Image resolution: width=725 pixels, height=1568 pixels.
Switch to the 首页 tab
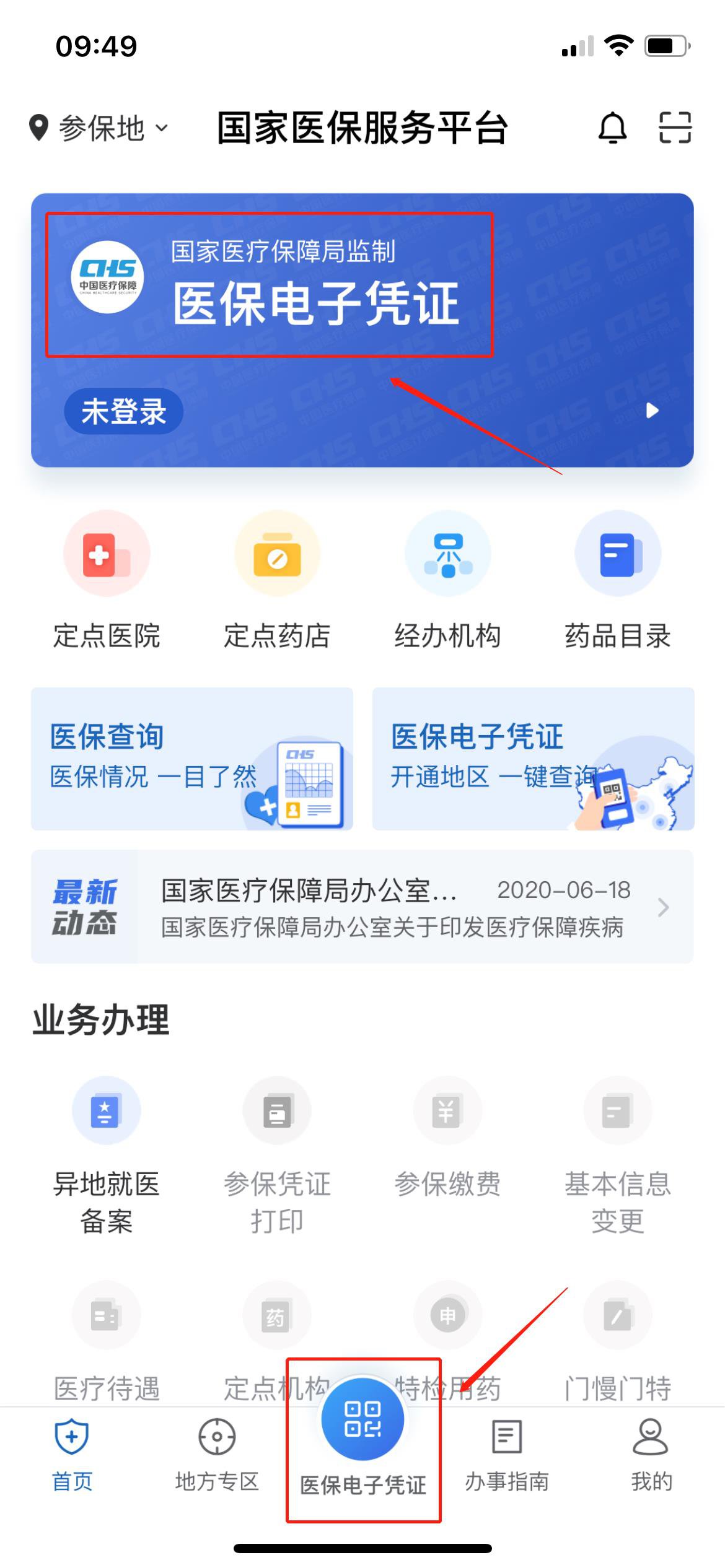click(x=72, y=1453)
